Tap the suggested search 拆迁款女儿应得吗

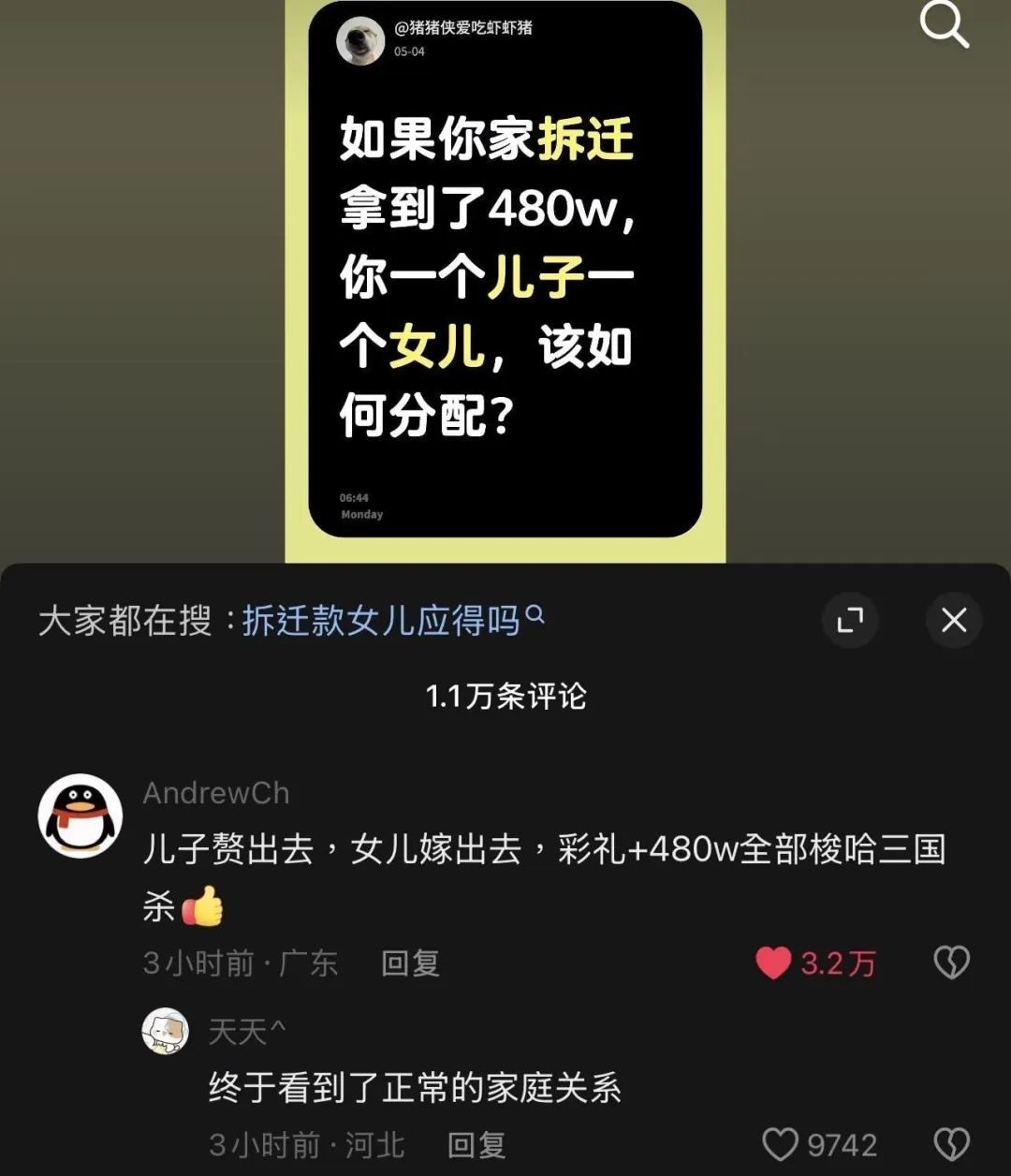tap(393, 621)
